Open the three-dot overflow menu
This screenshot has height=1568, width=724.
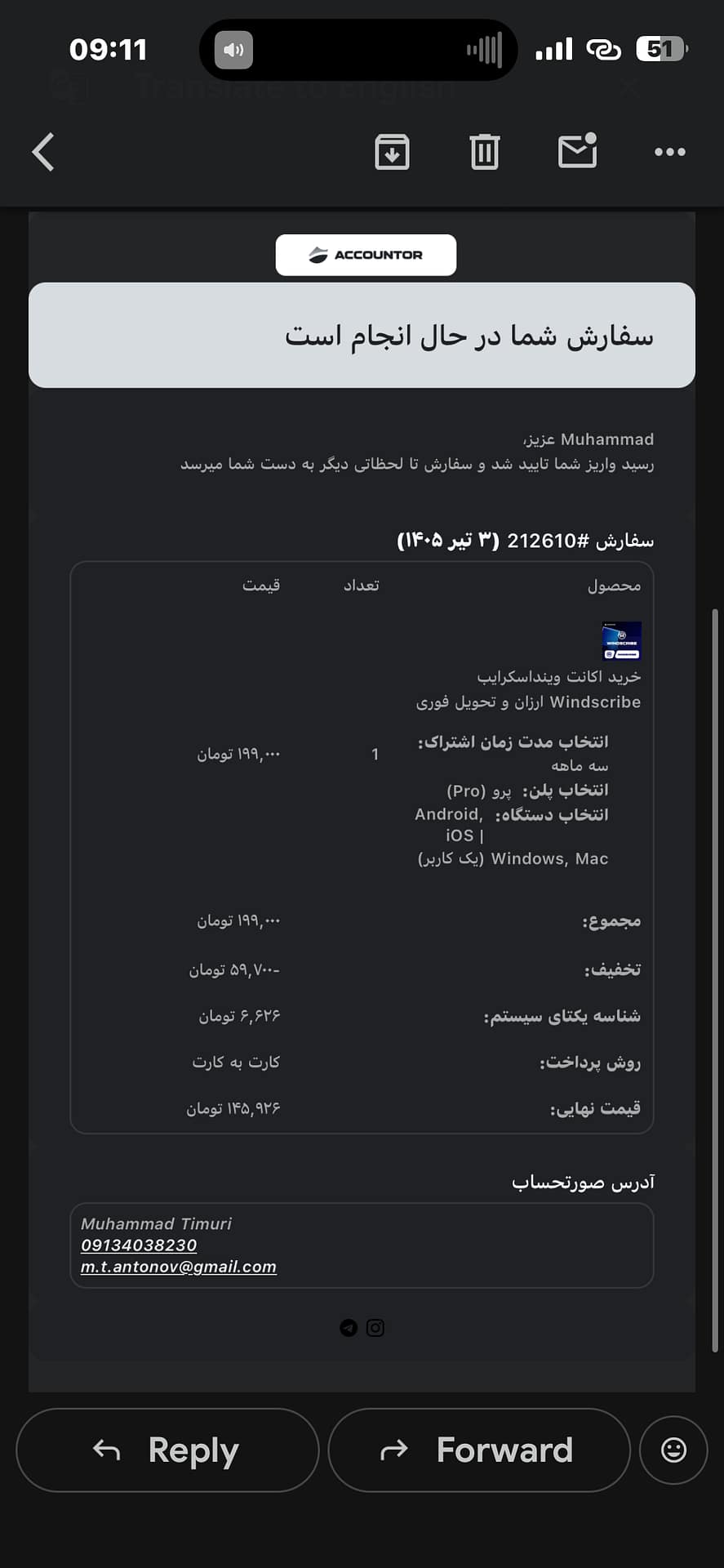point(670,152)
